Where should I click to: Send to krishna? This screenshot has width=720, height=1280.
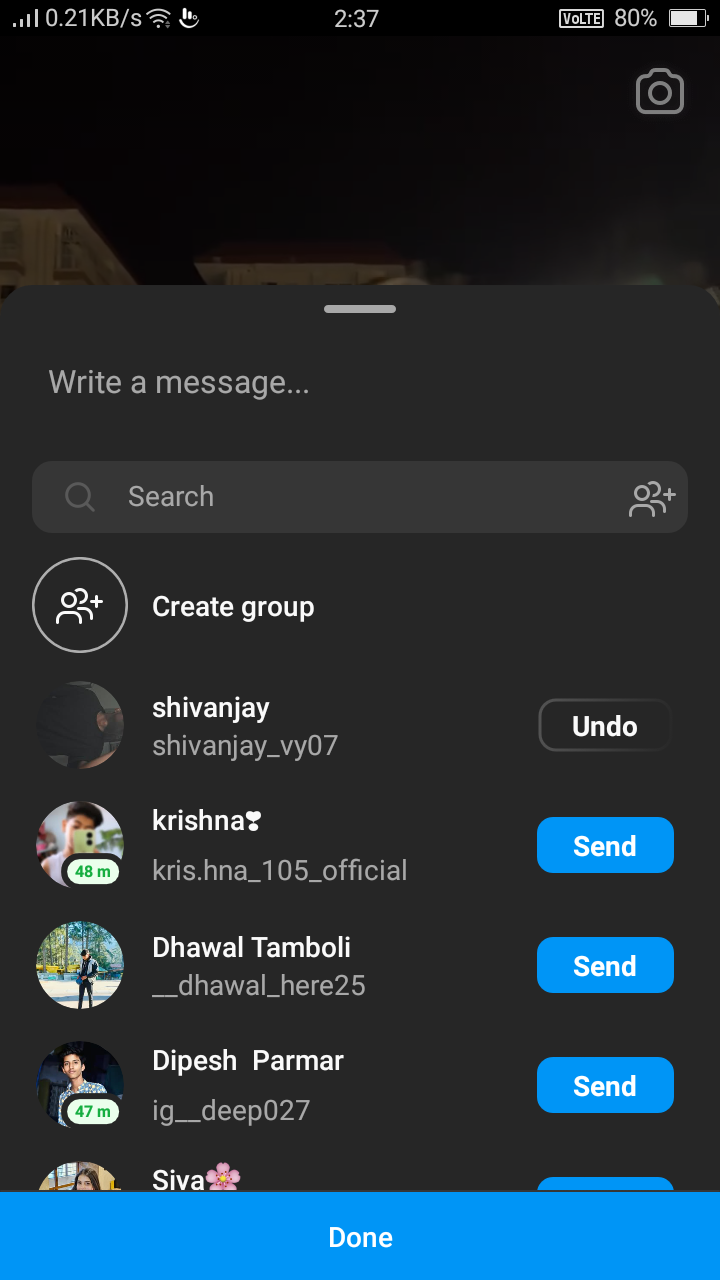coord(605,846)
